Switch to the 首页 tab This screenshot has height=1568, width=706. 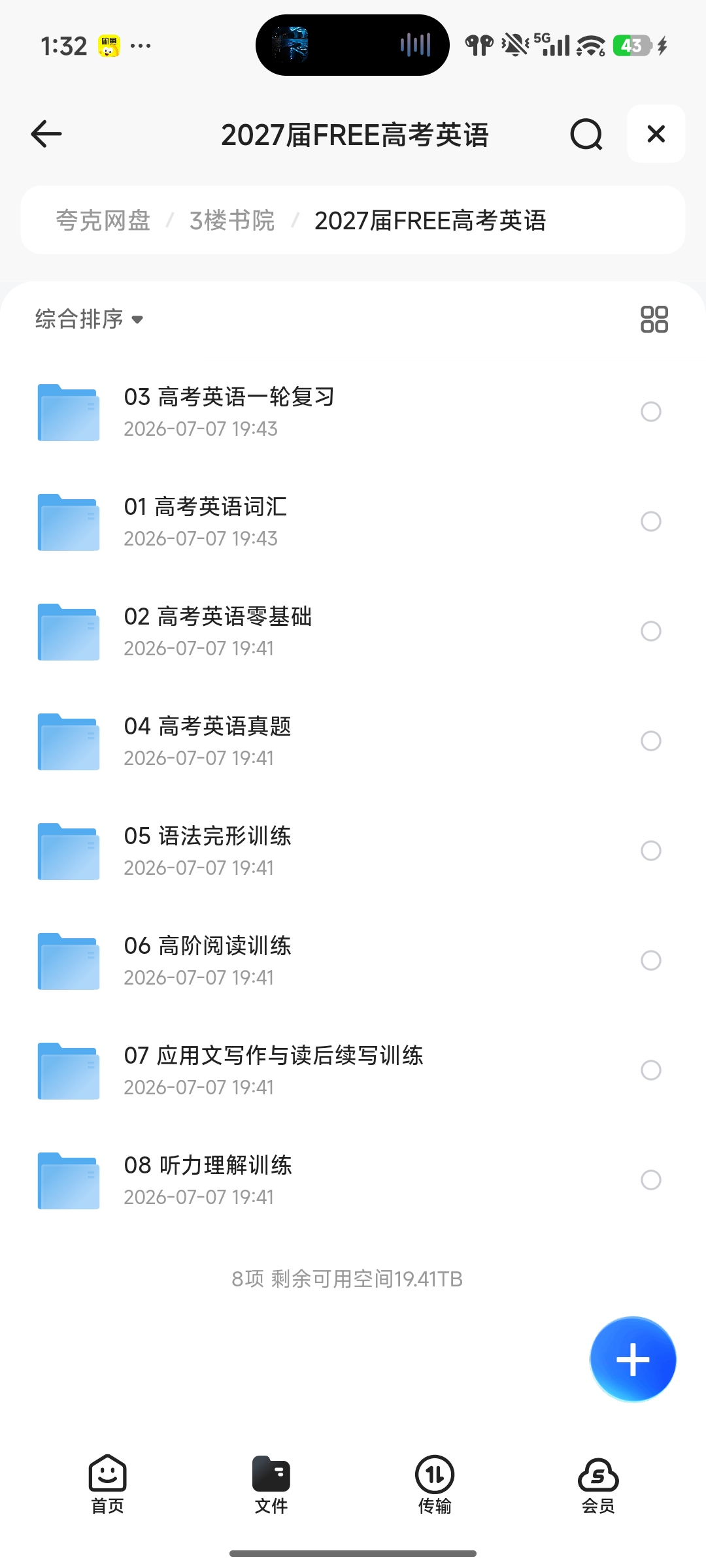(x=107, y=1484)
